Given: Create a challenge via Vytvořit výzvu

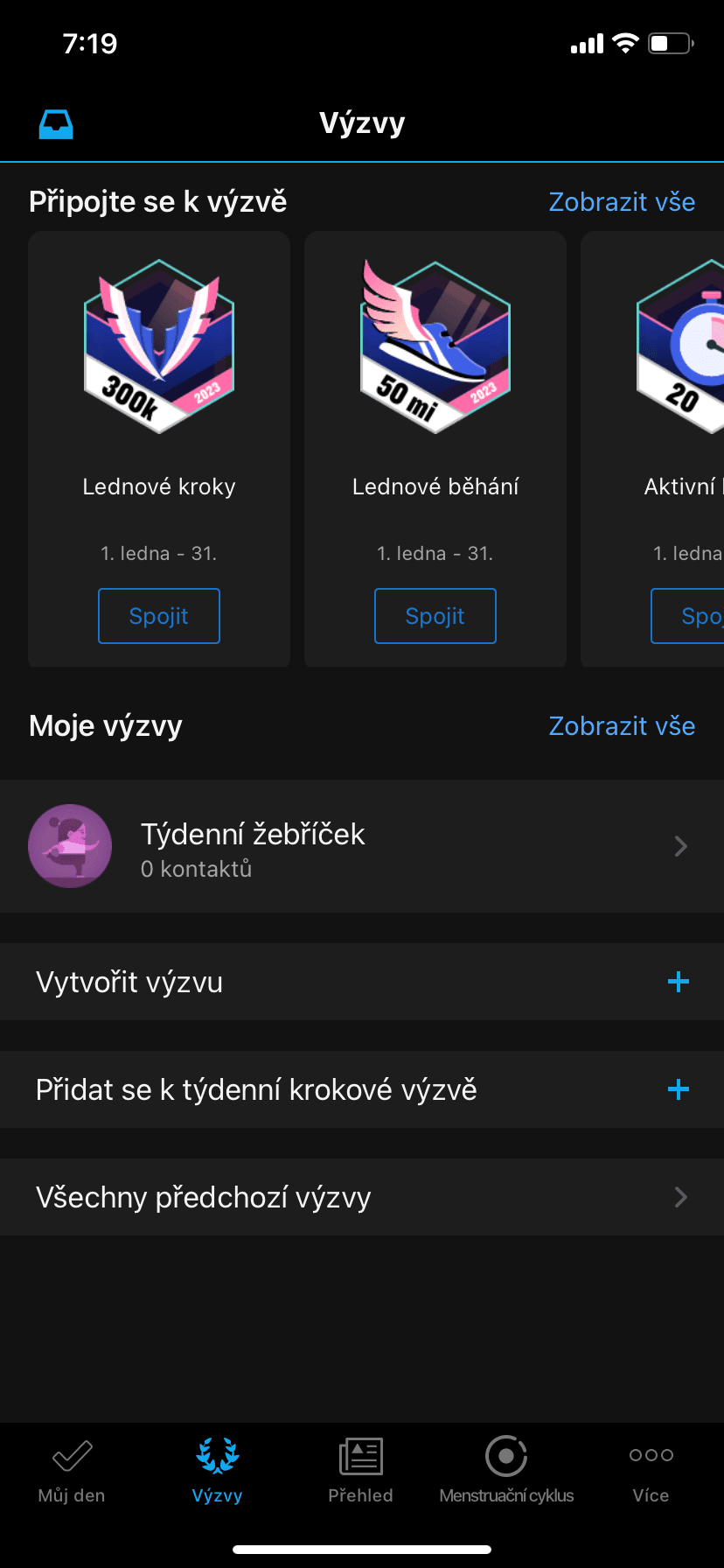Looking at the screenshot, I should point(362,982).
